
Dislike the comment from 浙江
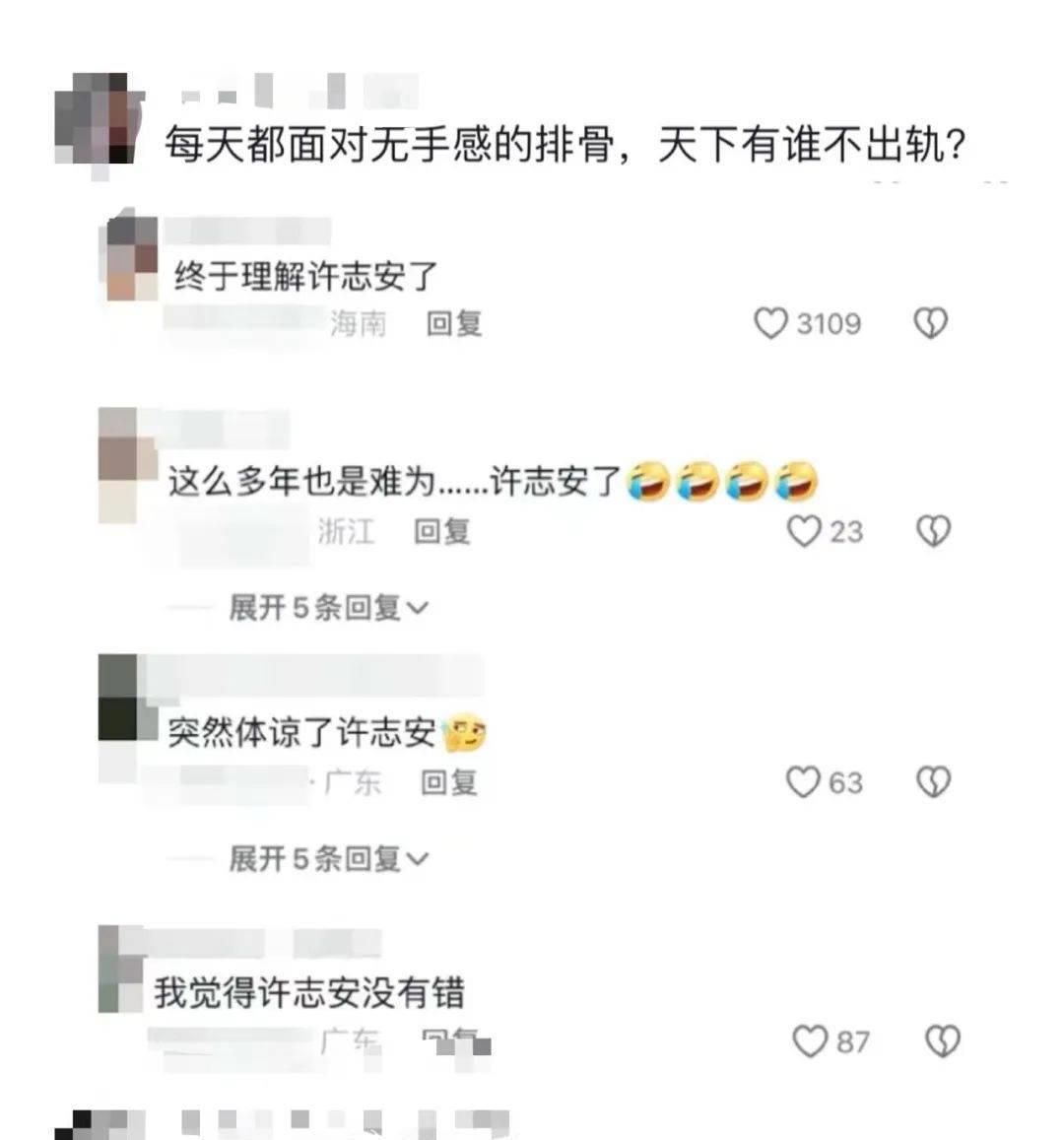point(933,531)
